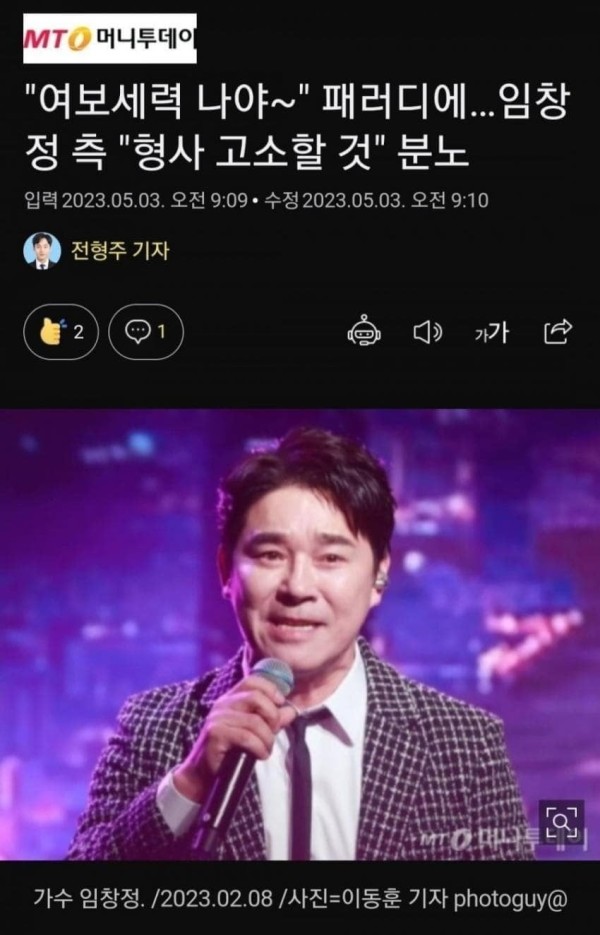
Task: Tap the clapping reaction button
Action: pyautogui.click(x=60, y=332)
